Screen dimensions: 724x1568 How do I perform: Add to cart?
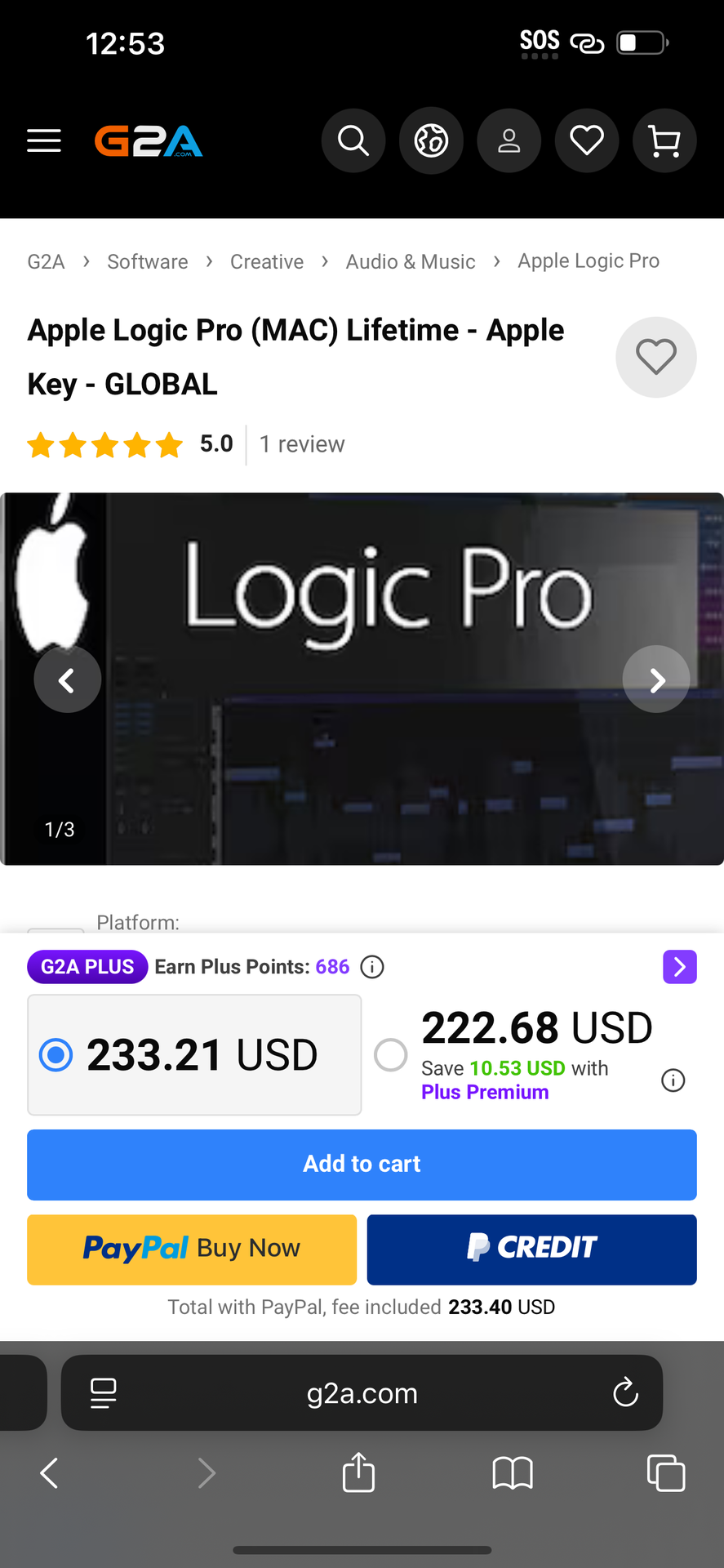[x=362, y=1165]
